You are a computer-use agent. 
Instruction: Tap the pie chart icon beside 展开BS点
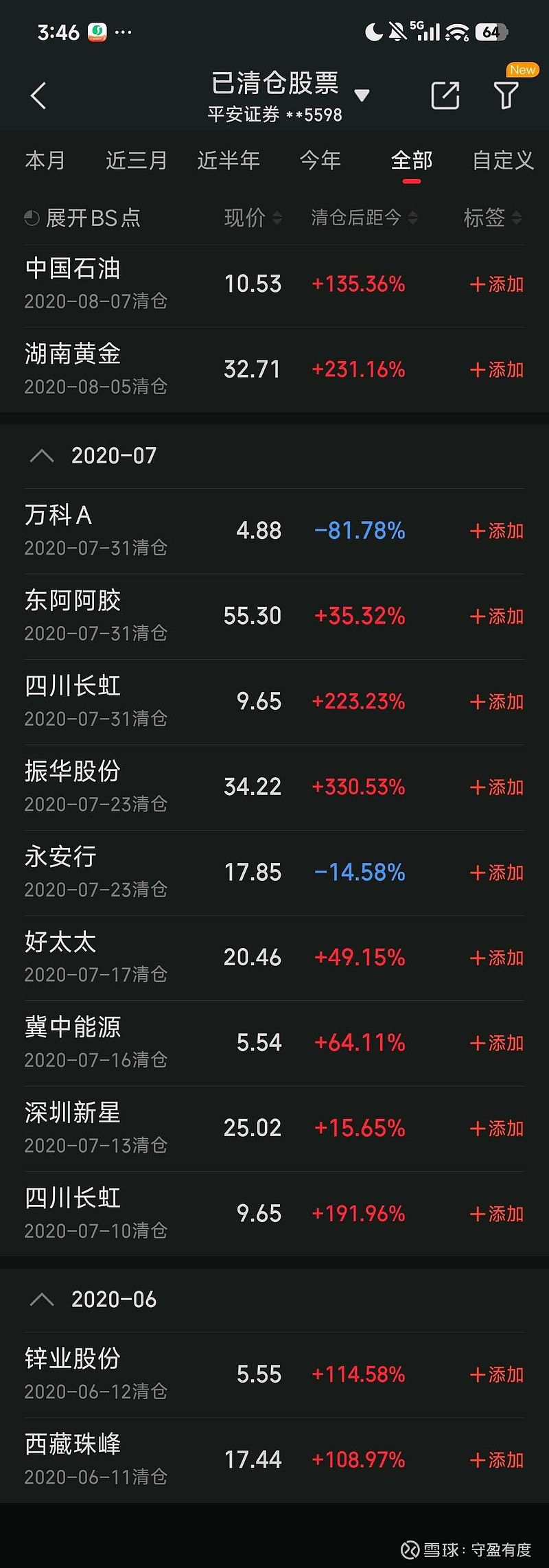click(x=30, y=218)
